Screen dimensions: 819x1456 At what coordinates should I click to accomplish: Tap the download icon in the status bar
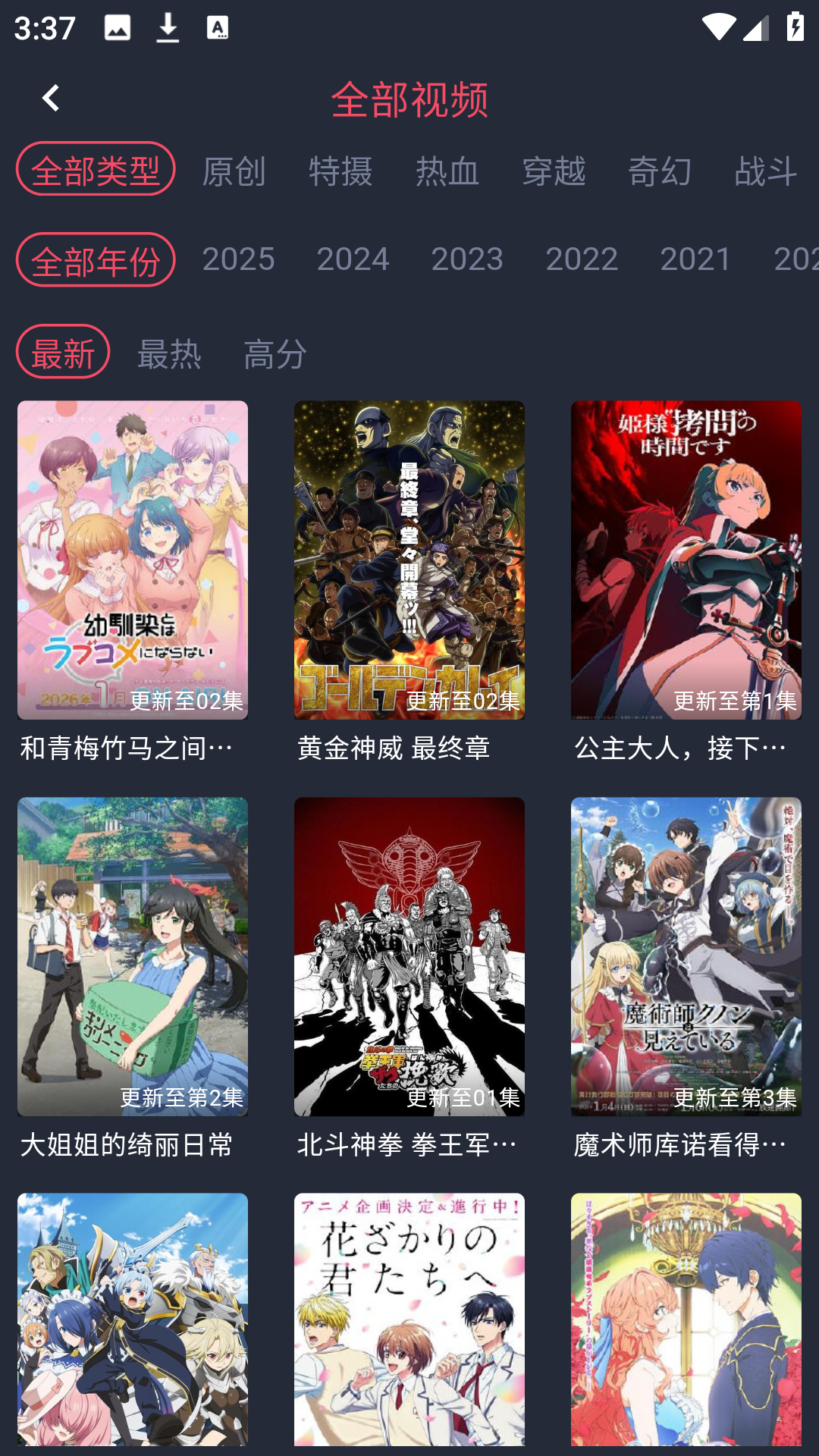[167, 28]
